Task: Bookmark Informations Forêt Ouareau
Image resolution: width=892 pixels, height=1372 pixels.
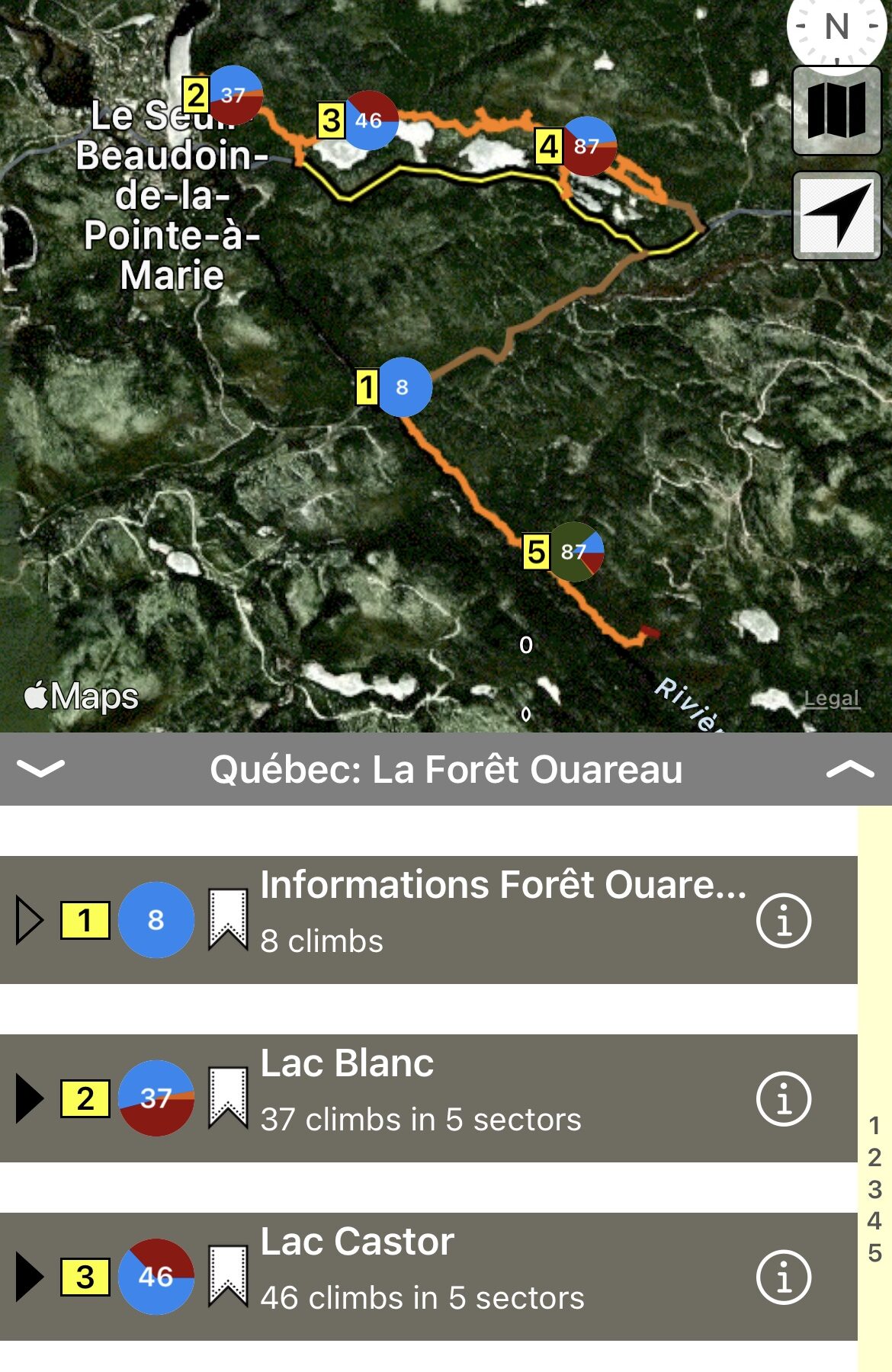Action: pyautogui.click(x=228, y=919)
